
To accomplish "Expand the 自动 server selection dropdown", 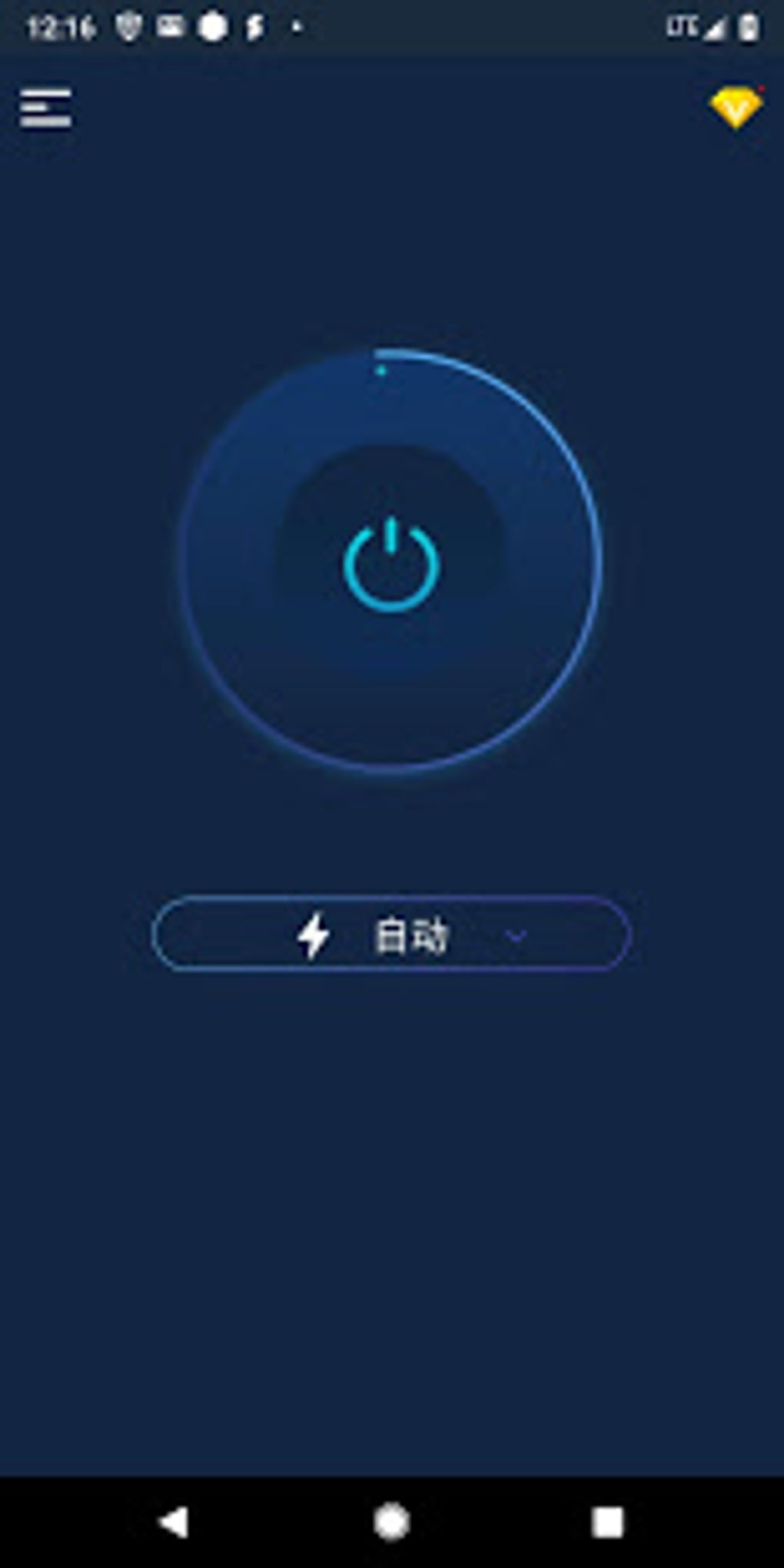I will coord(391,935).
